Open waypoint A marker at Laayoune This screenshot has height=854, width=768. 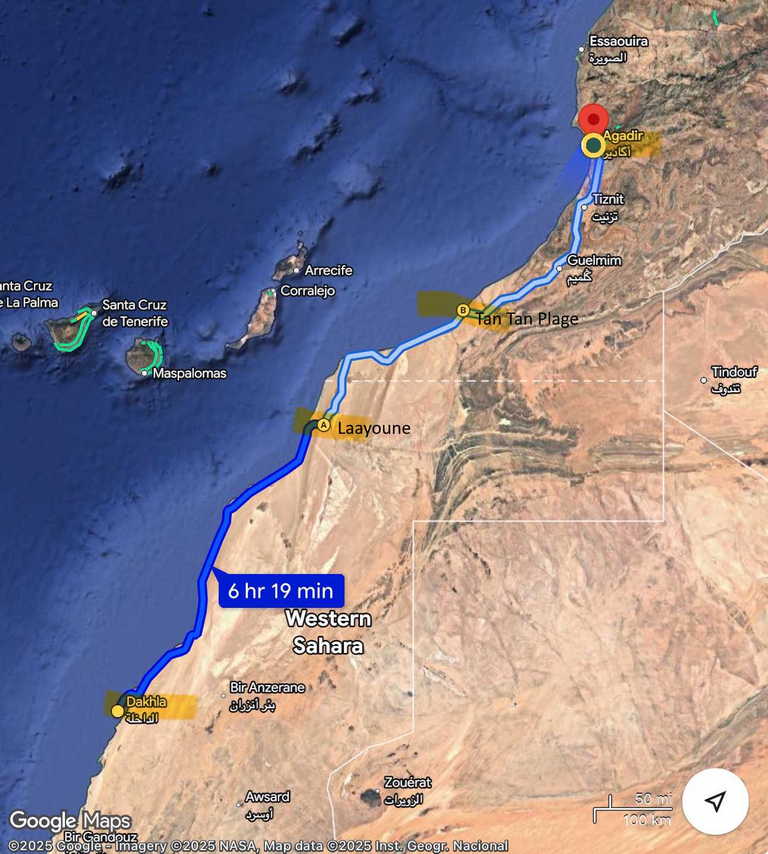pos(323,426)
